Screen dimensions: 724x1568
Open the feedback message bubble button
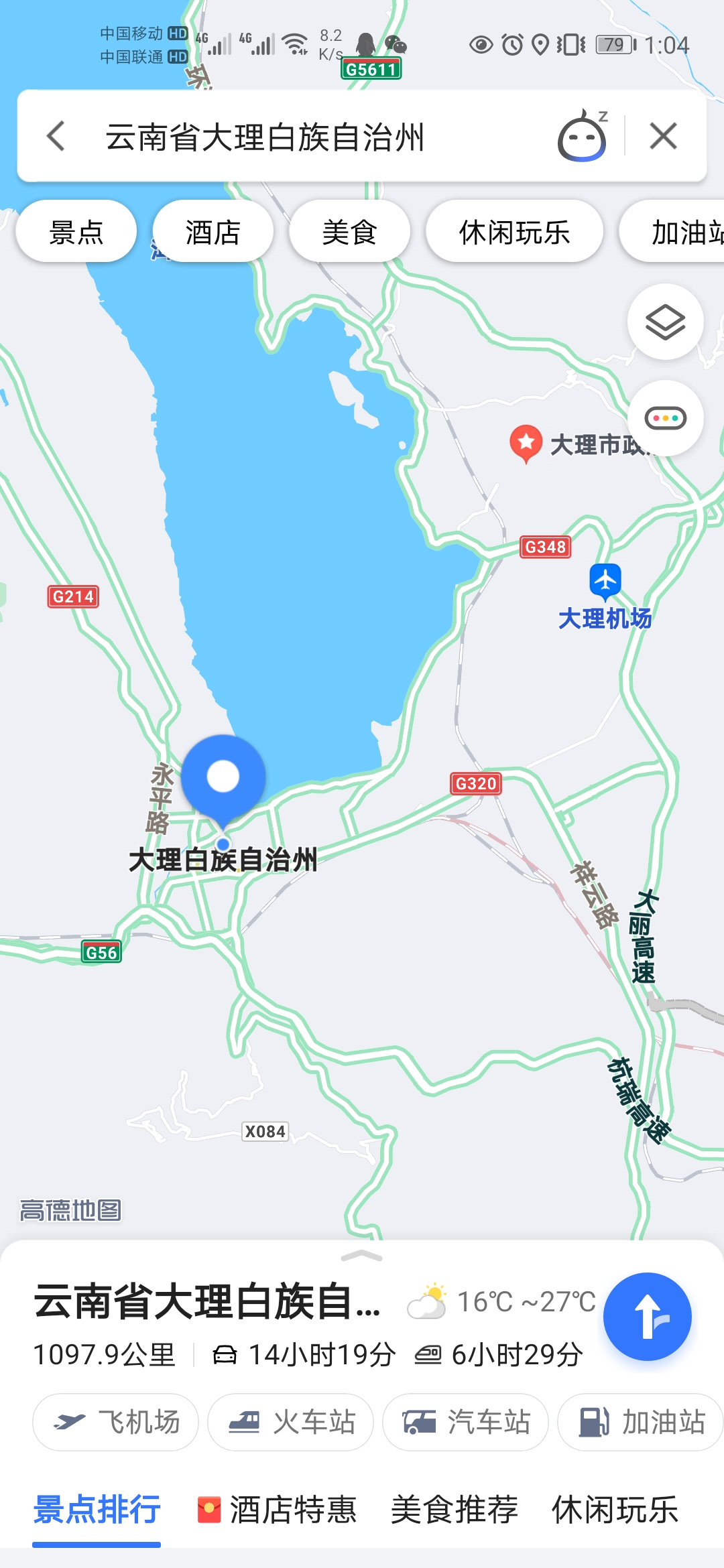tap(665, 418)
